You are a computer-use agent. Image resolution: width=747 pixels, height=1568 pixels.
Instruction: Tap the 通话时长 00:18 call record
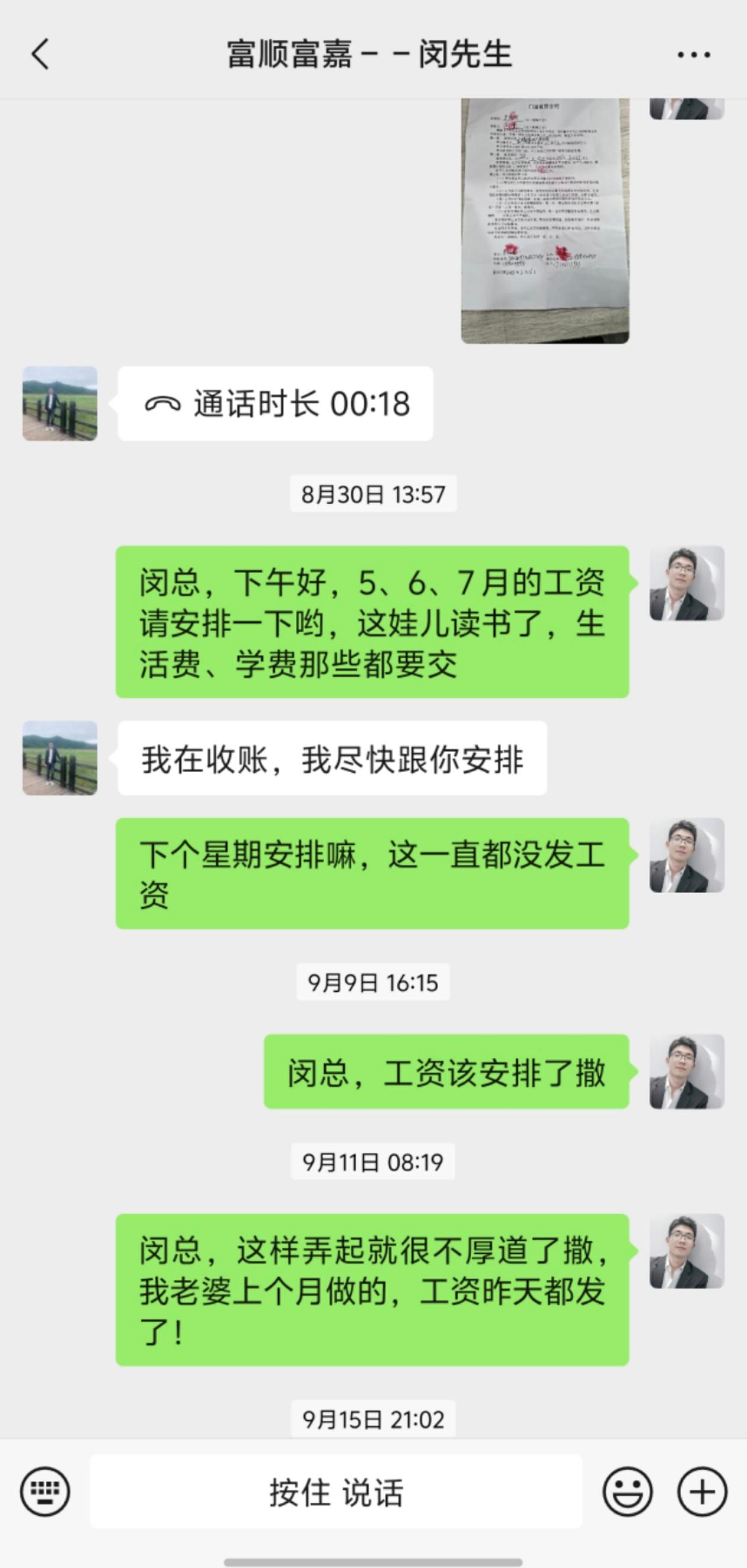tap(276, 404)
